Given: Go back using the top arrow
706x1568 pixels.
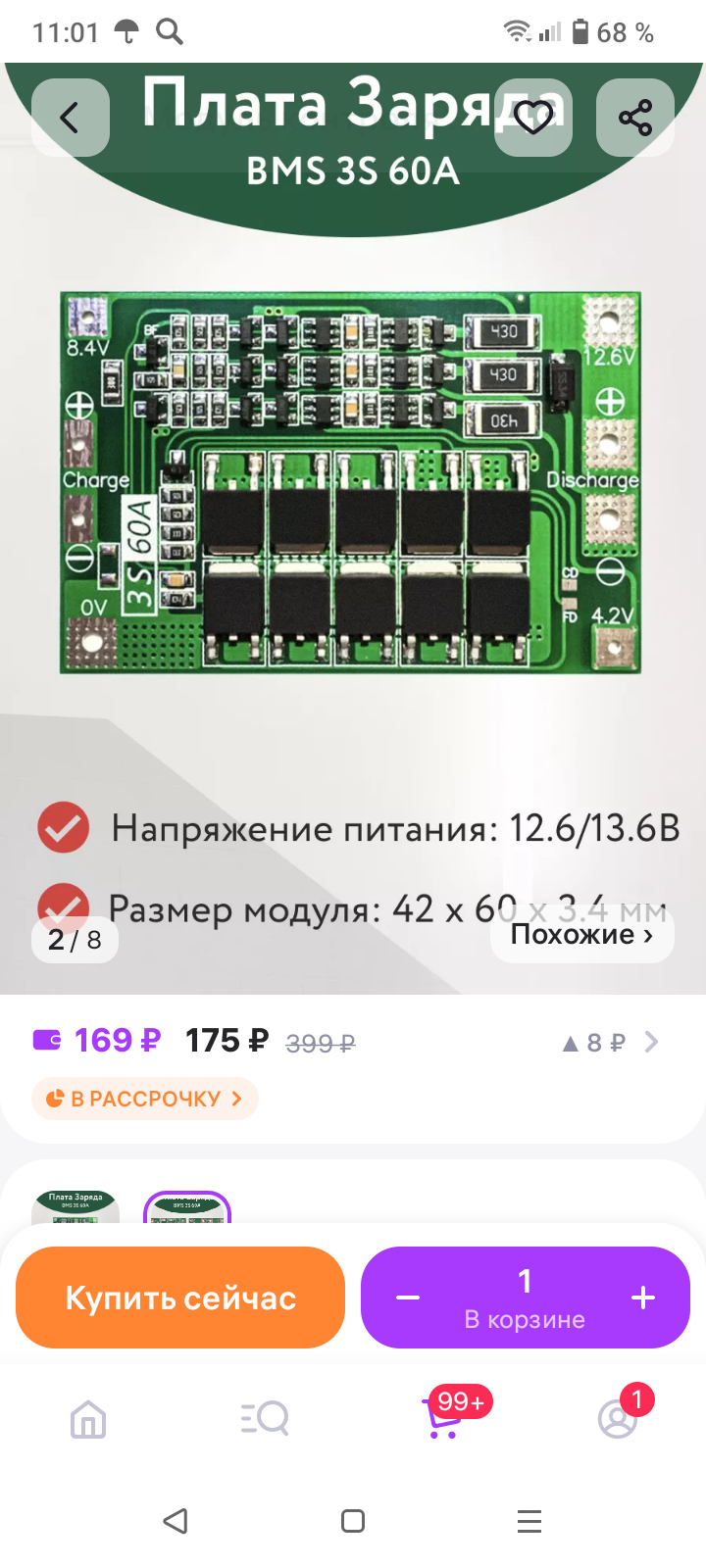Looking at the screenshot, I should pos(70,119).
